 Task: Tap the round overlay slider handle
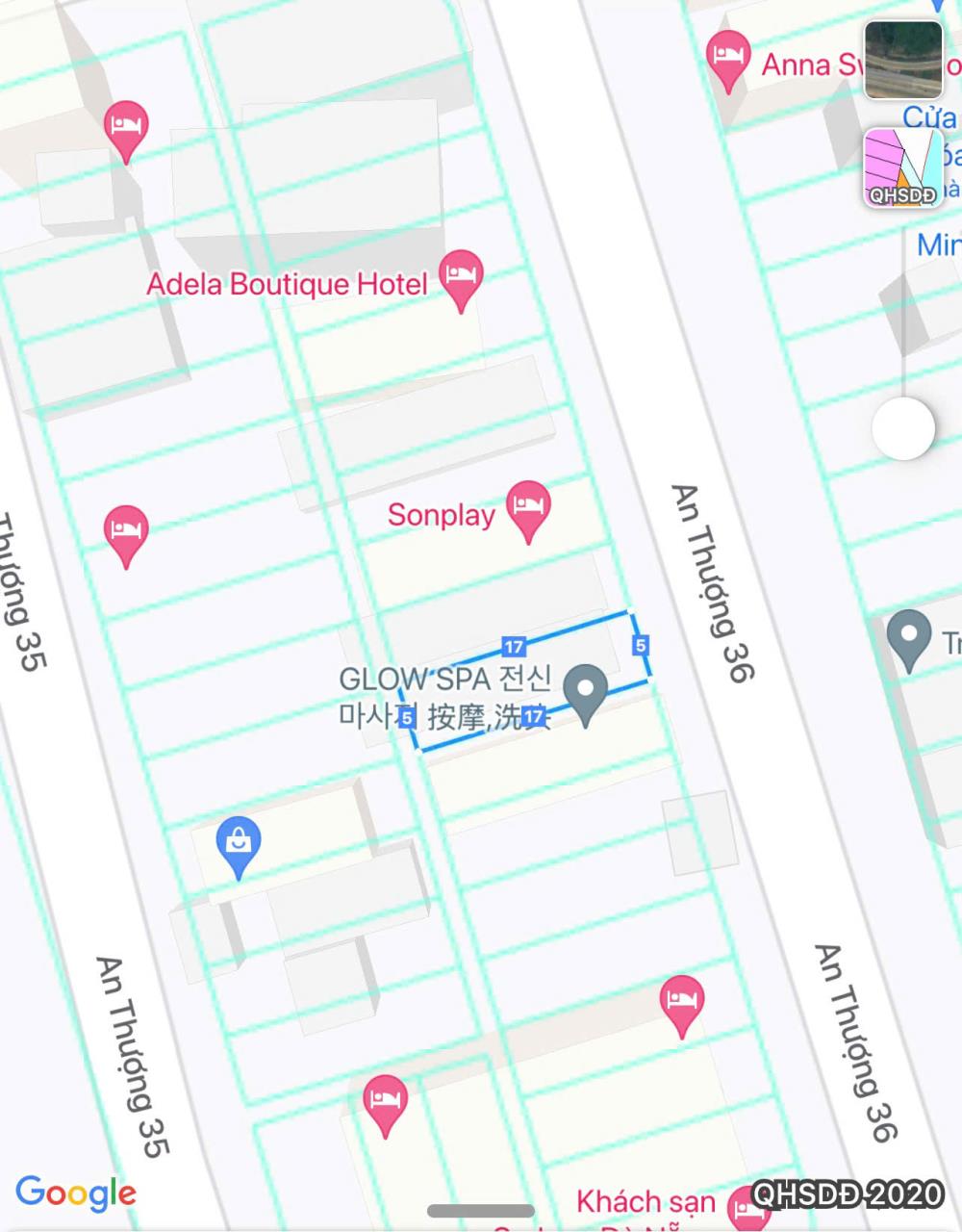902,428
